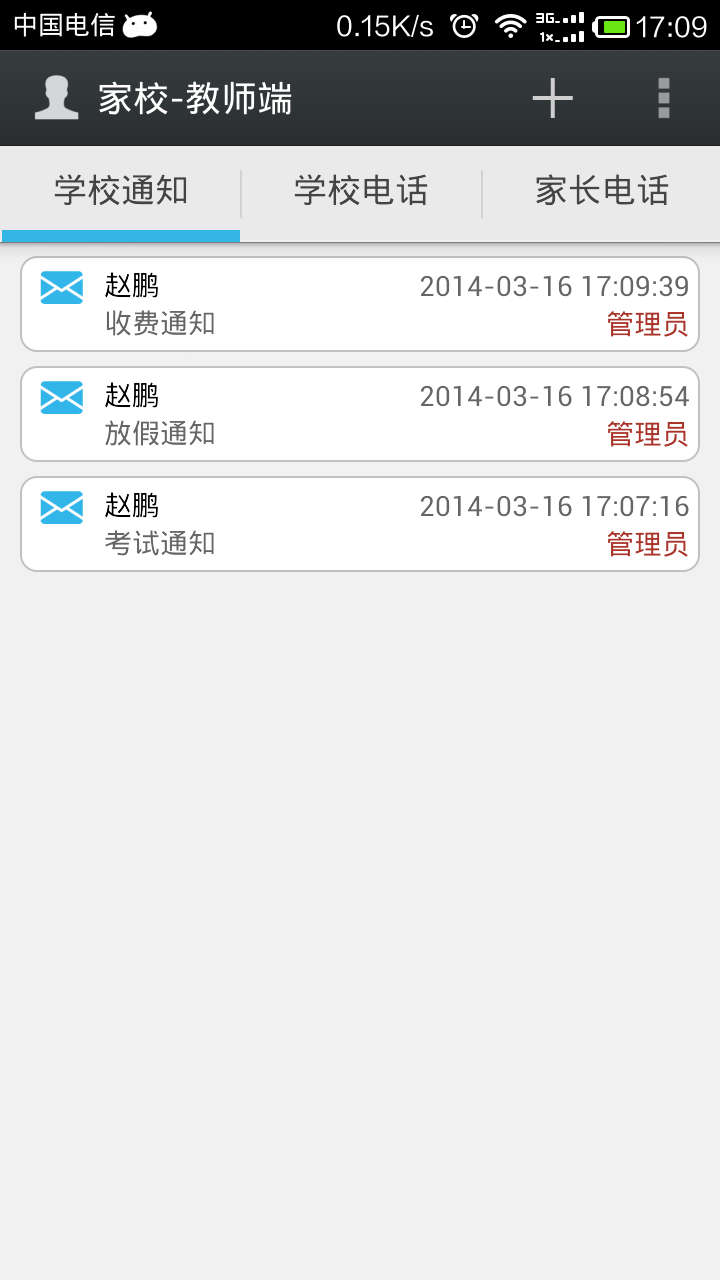Tap the WiFi status icon
Screen dimensions: 720x1280
click(x=513, y=26)
